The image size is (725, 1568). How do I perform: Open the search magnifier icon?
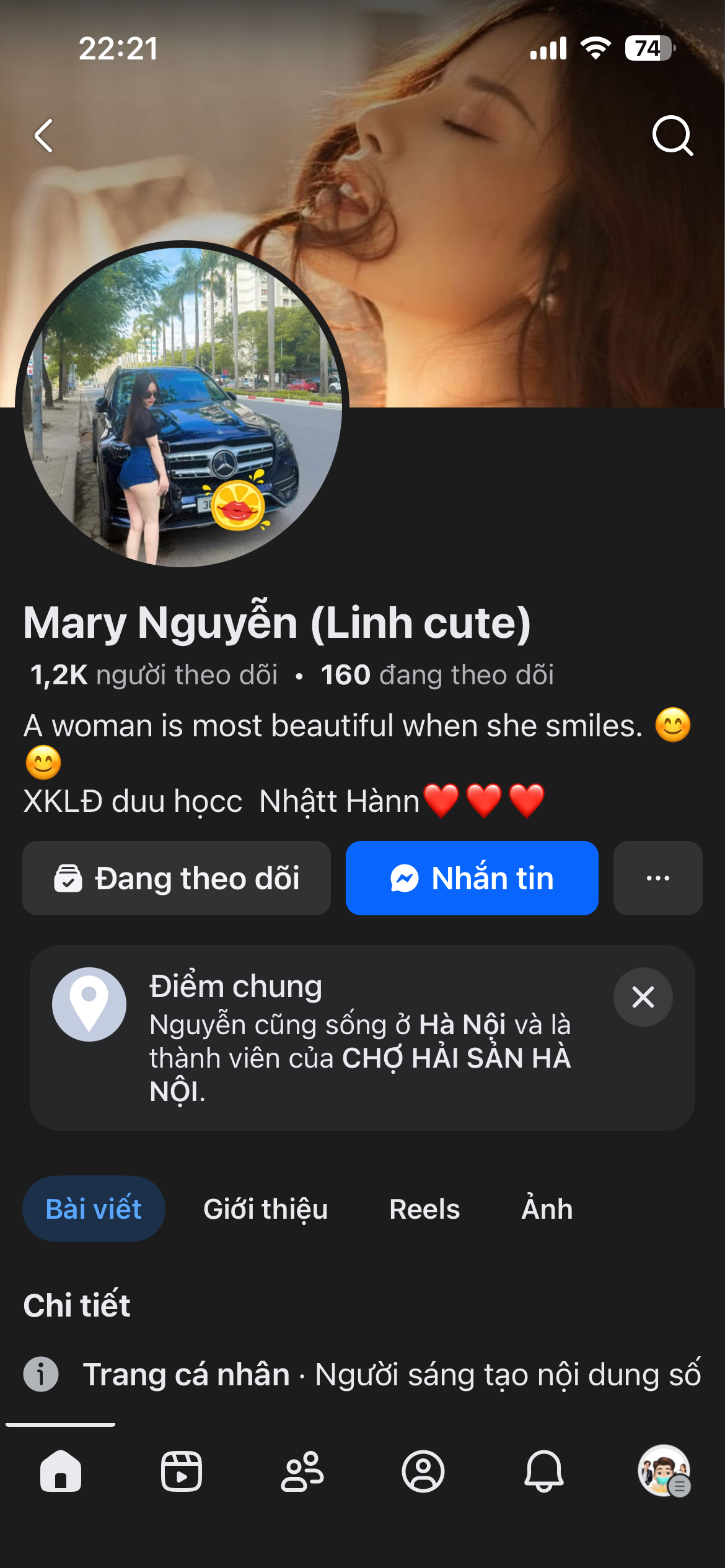click(x=672, y=135)
